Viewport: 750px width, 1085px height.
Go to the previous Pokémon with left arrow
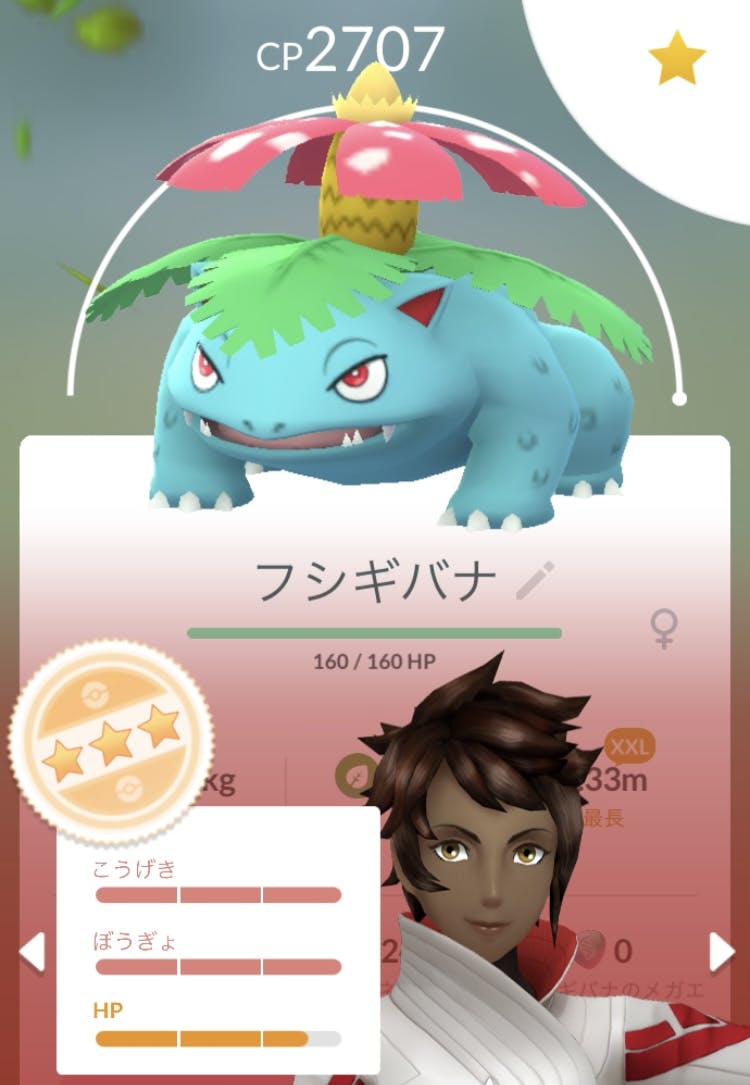31,951
